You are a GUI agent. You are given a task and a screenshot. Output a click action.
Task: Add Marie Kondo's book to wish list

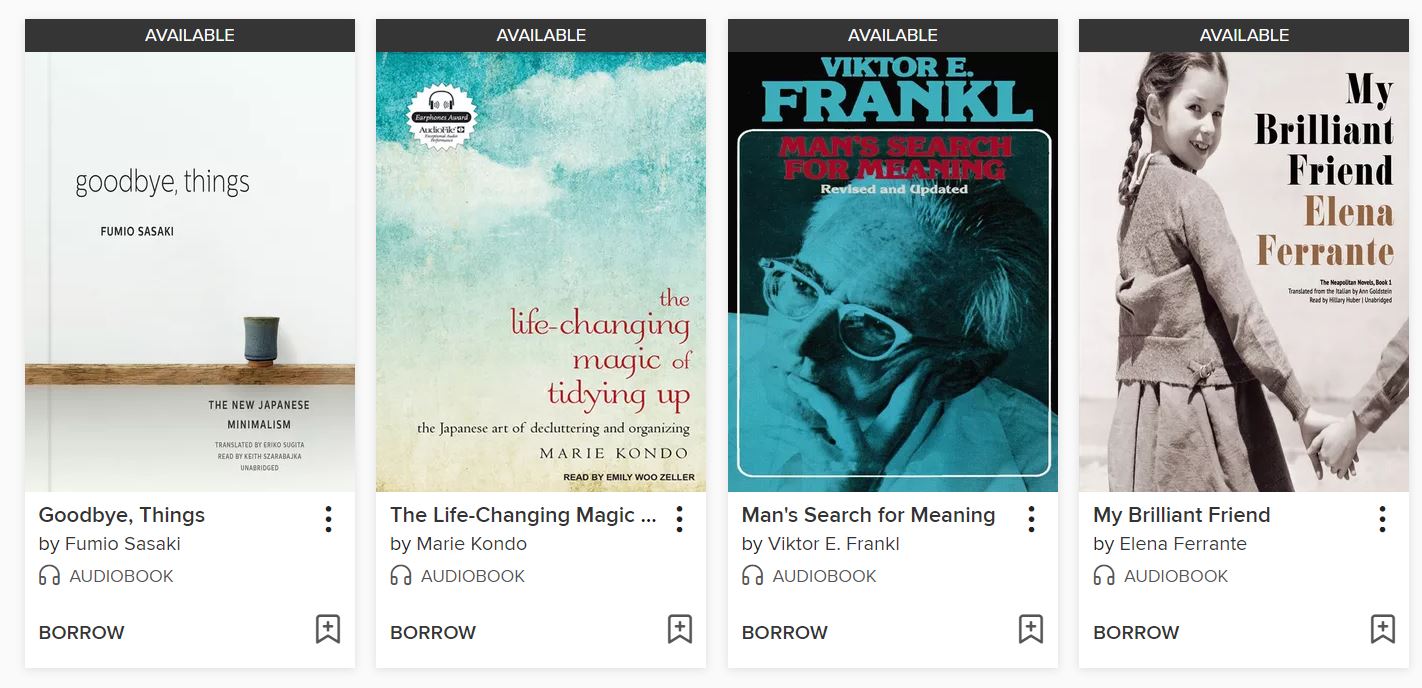(x=680, y=629)
